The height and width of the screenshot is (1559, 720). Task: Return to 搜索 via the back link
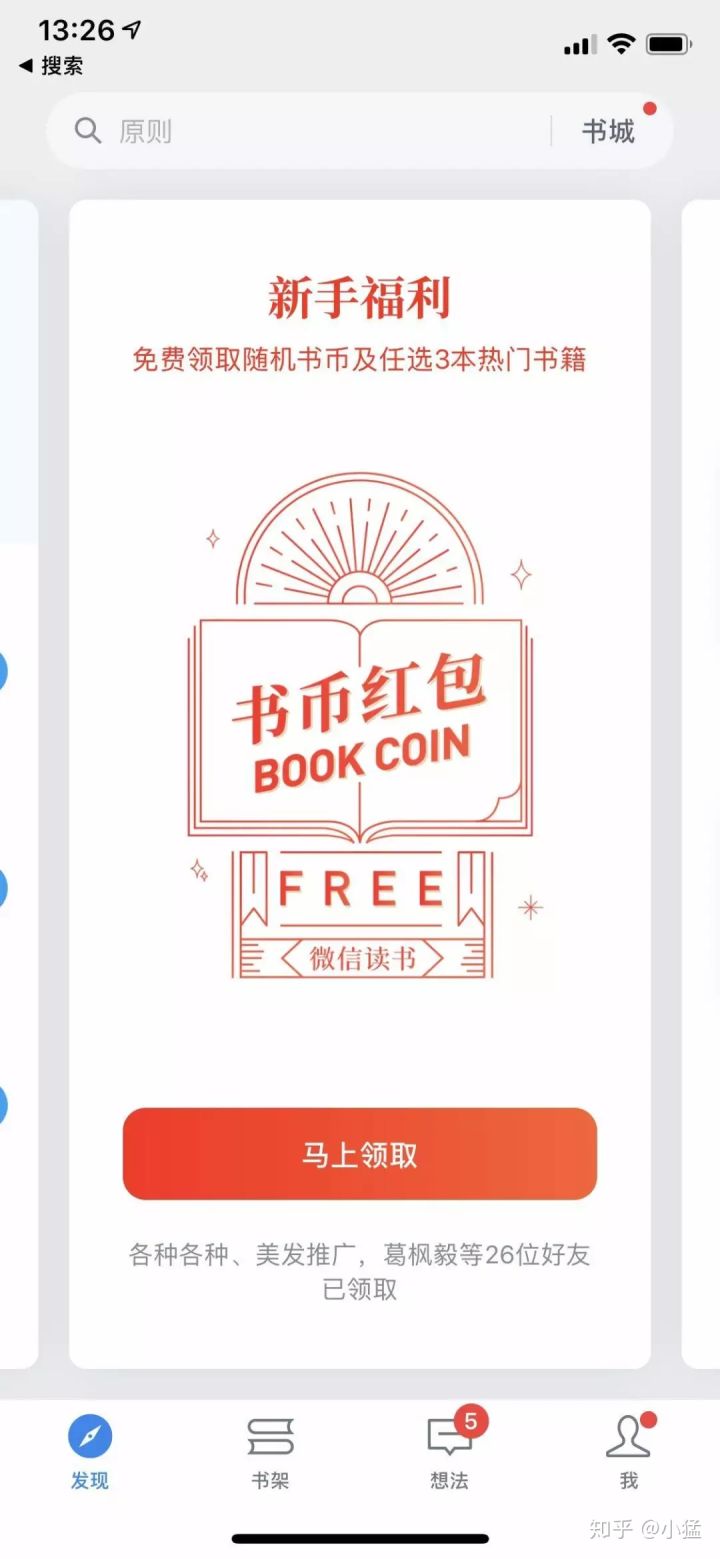(50, 66)
